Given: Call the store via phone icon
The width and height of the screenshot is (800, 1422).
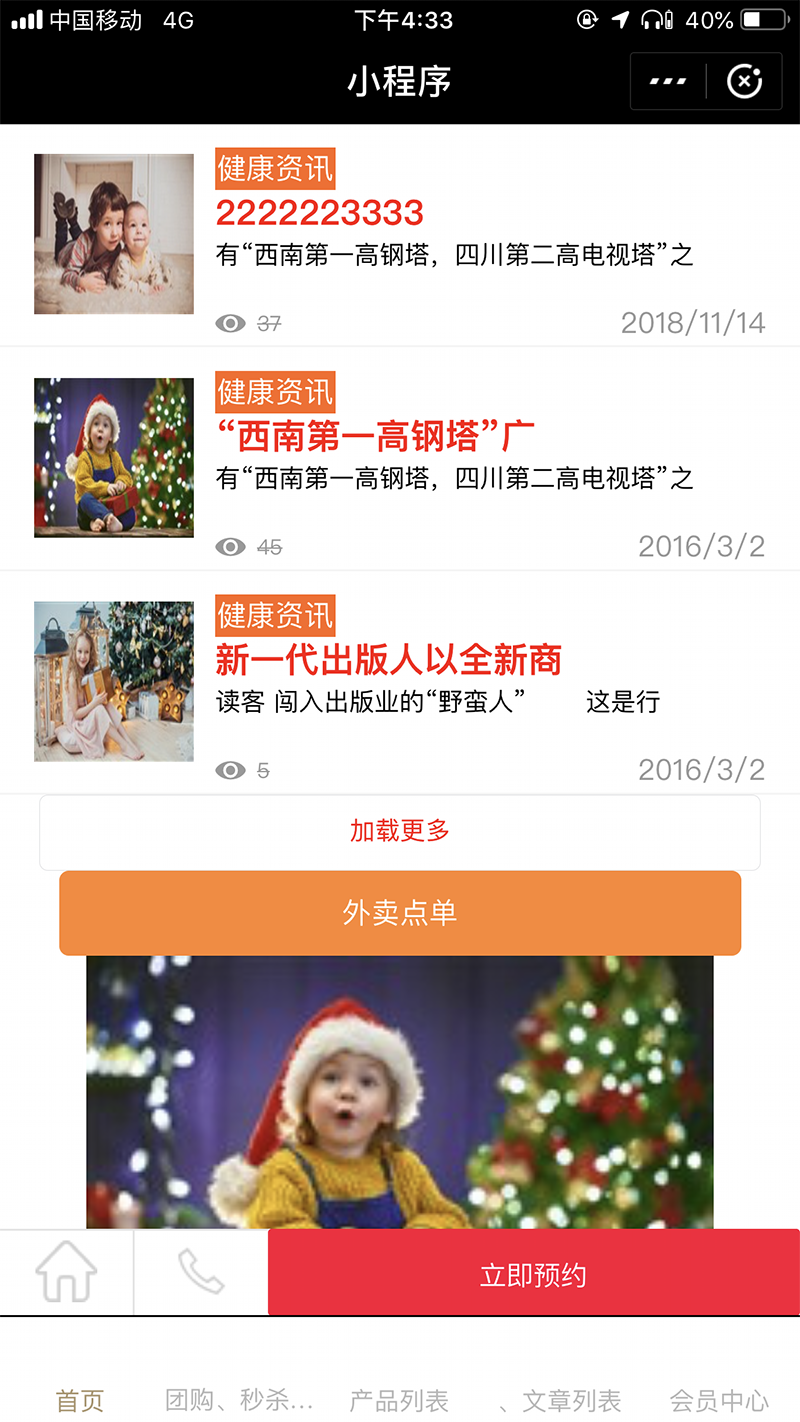Looking at the screenshot, I should tap(201, 1272).
